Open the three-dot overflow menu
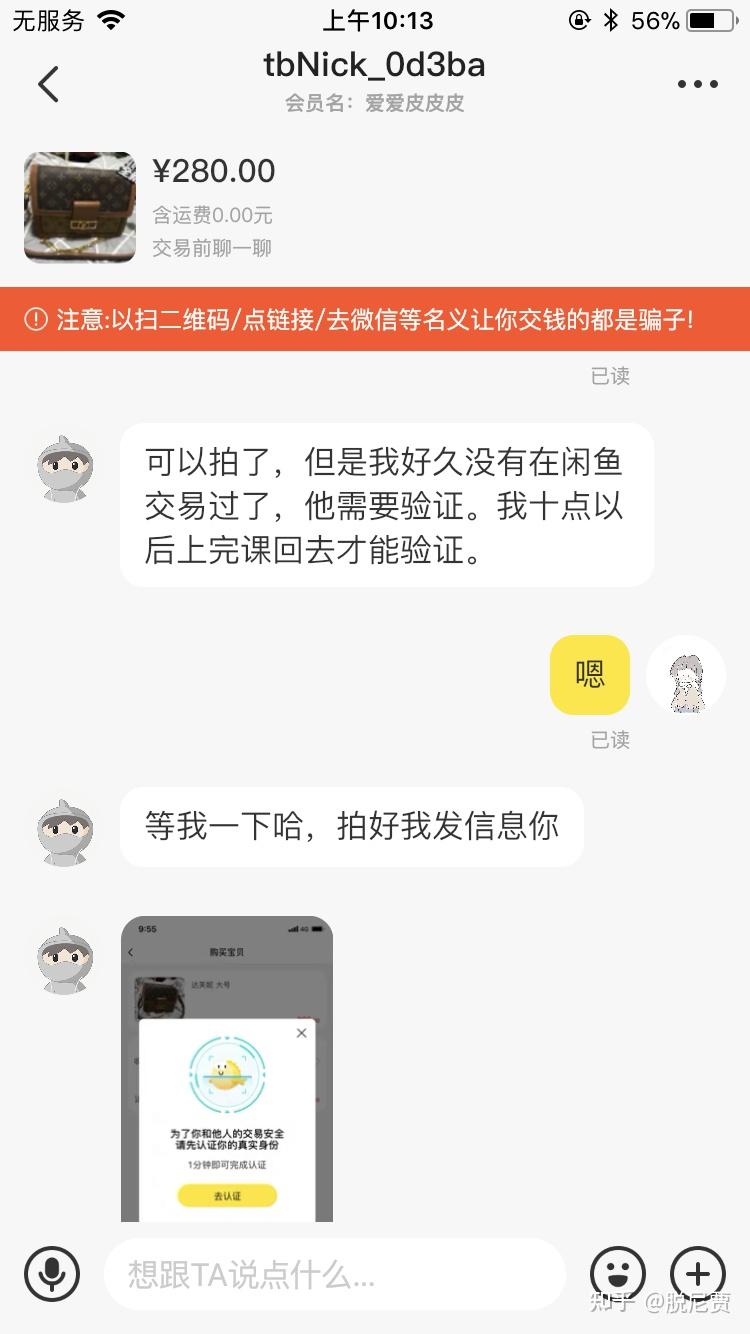This screenshot has width=750, height=1334. click(697, 85)
